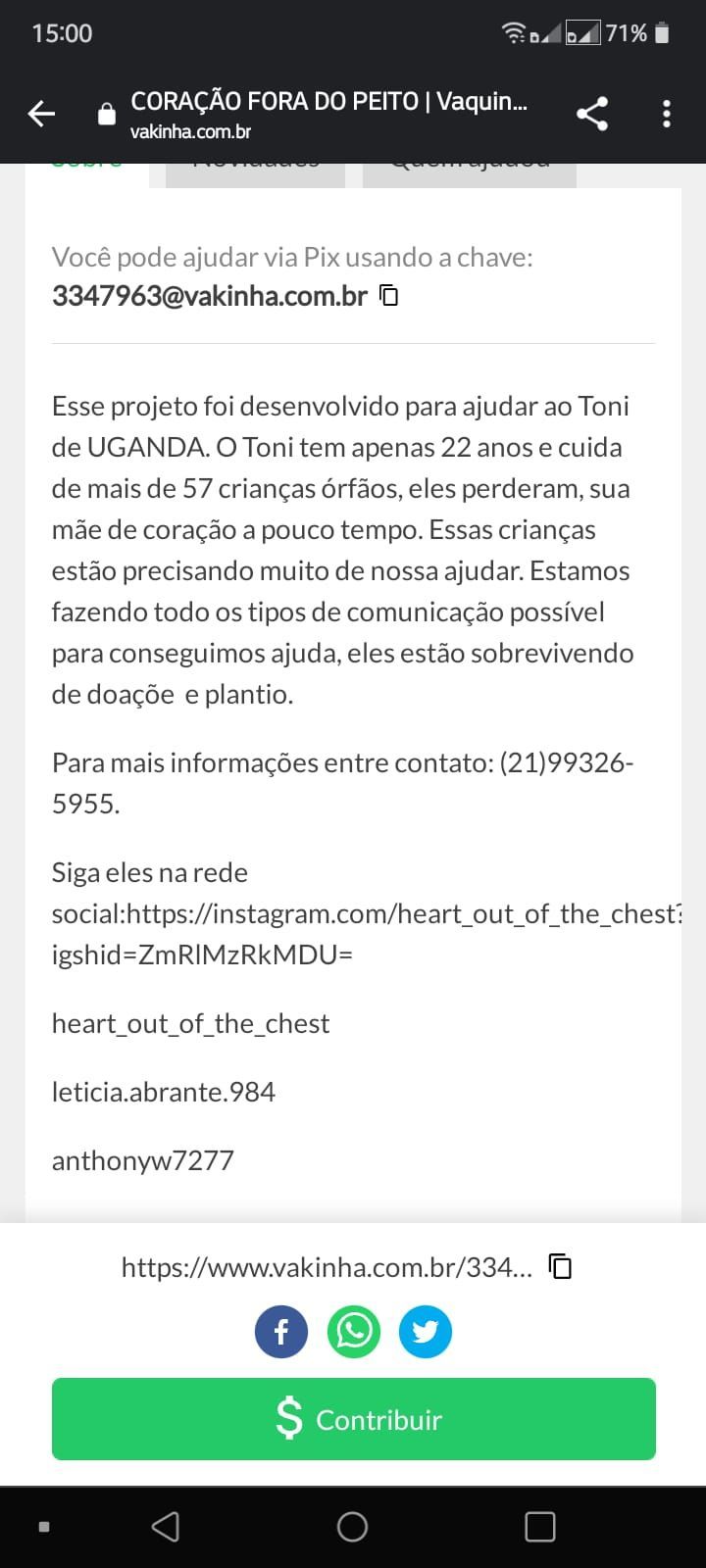The image size is (706, 1568).
Task: Open the recent apps overview
Action: (x=540, y=1526)
